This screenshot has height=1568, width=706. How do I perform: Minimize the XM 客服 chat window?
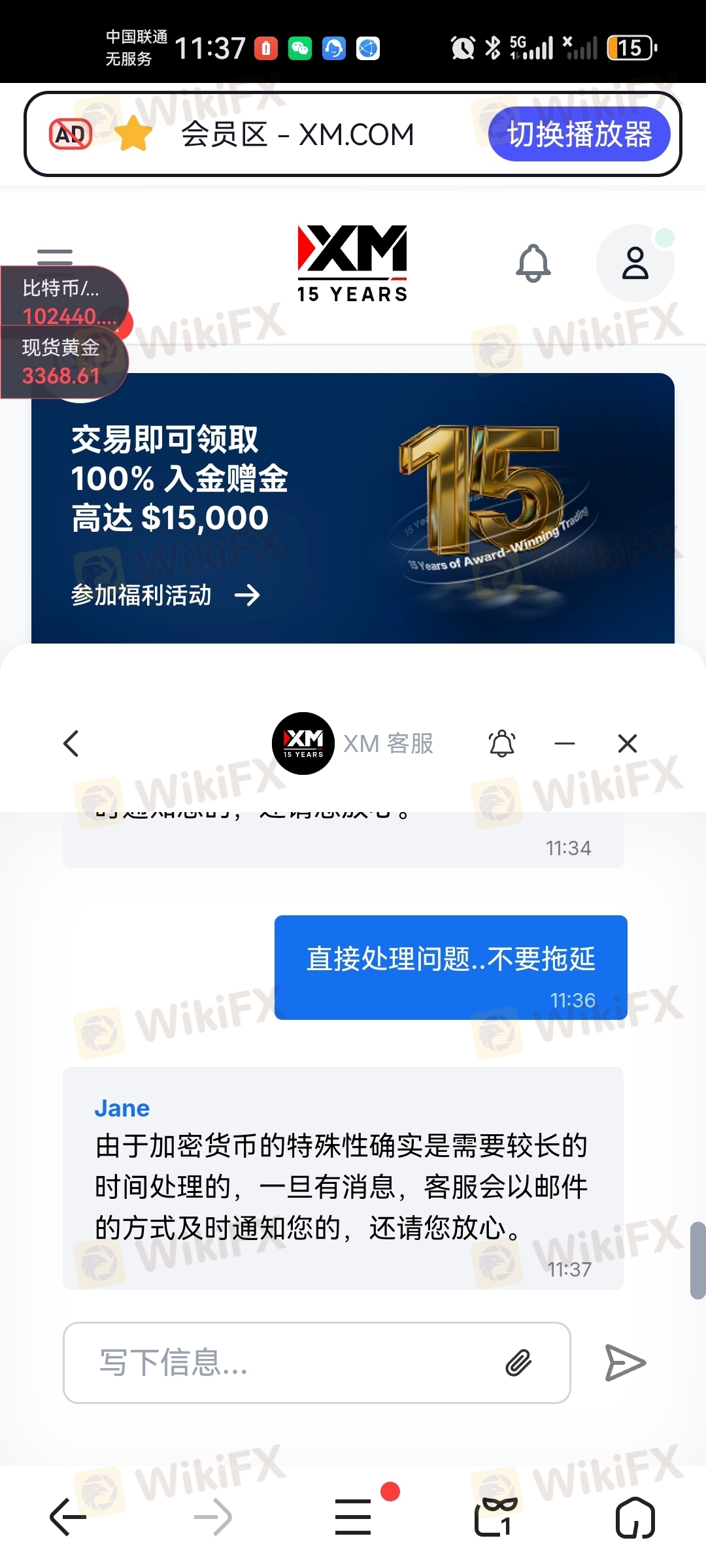[565, 743]
